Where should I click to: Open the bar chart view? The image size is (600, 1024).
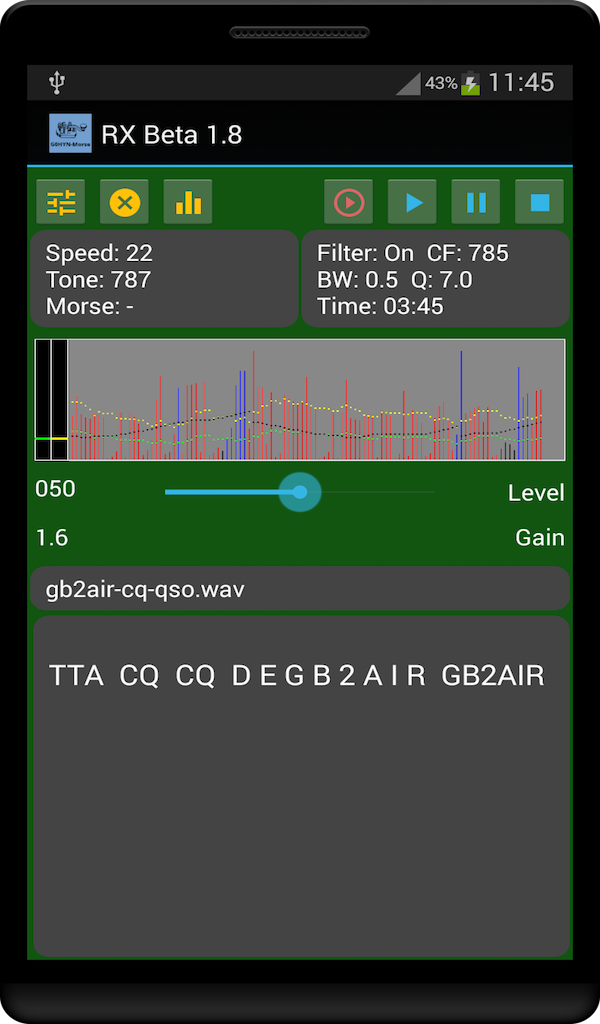pos(188,203)
